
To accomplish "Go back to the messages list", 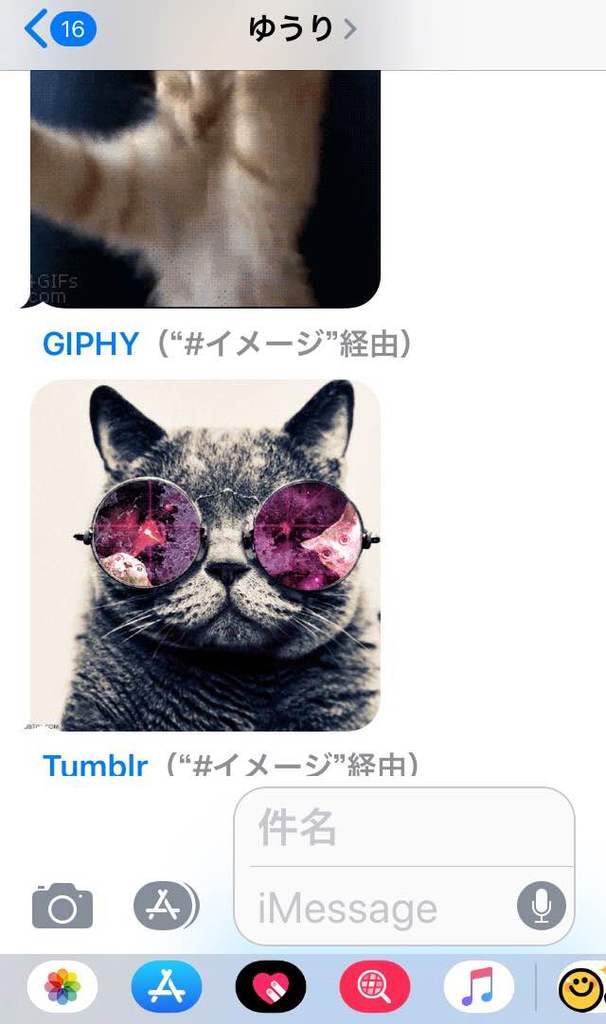I will [x=58, y=29].
